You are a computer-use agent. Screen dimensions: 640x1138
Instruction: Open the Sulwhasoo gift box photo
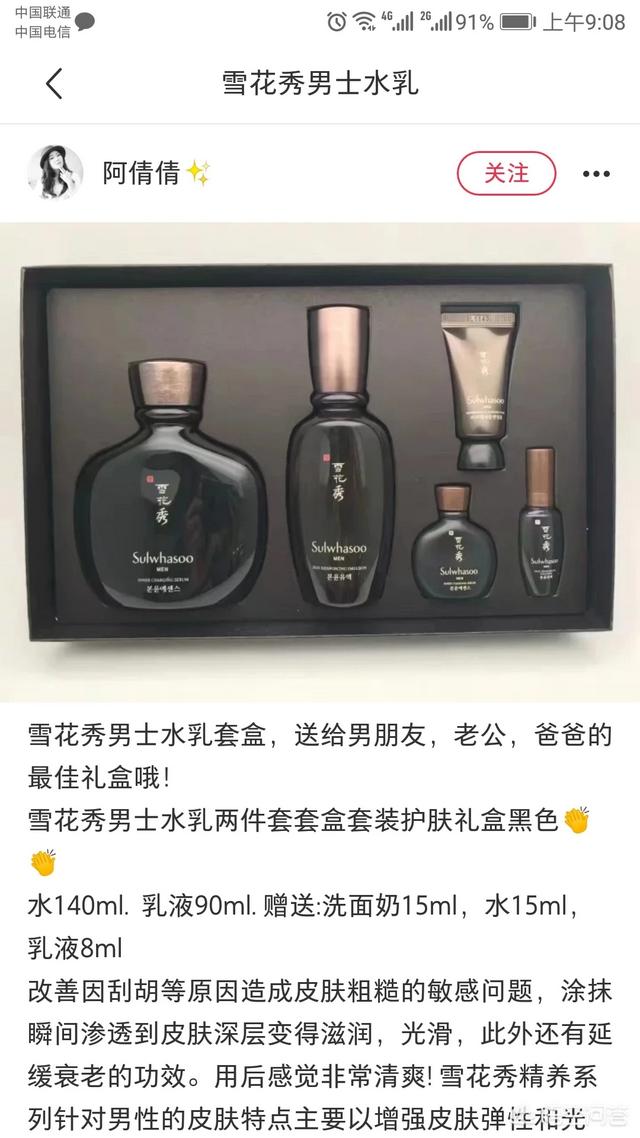tap(320, 461)
